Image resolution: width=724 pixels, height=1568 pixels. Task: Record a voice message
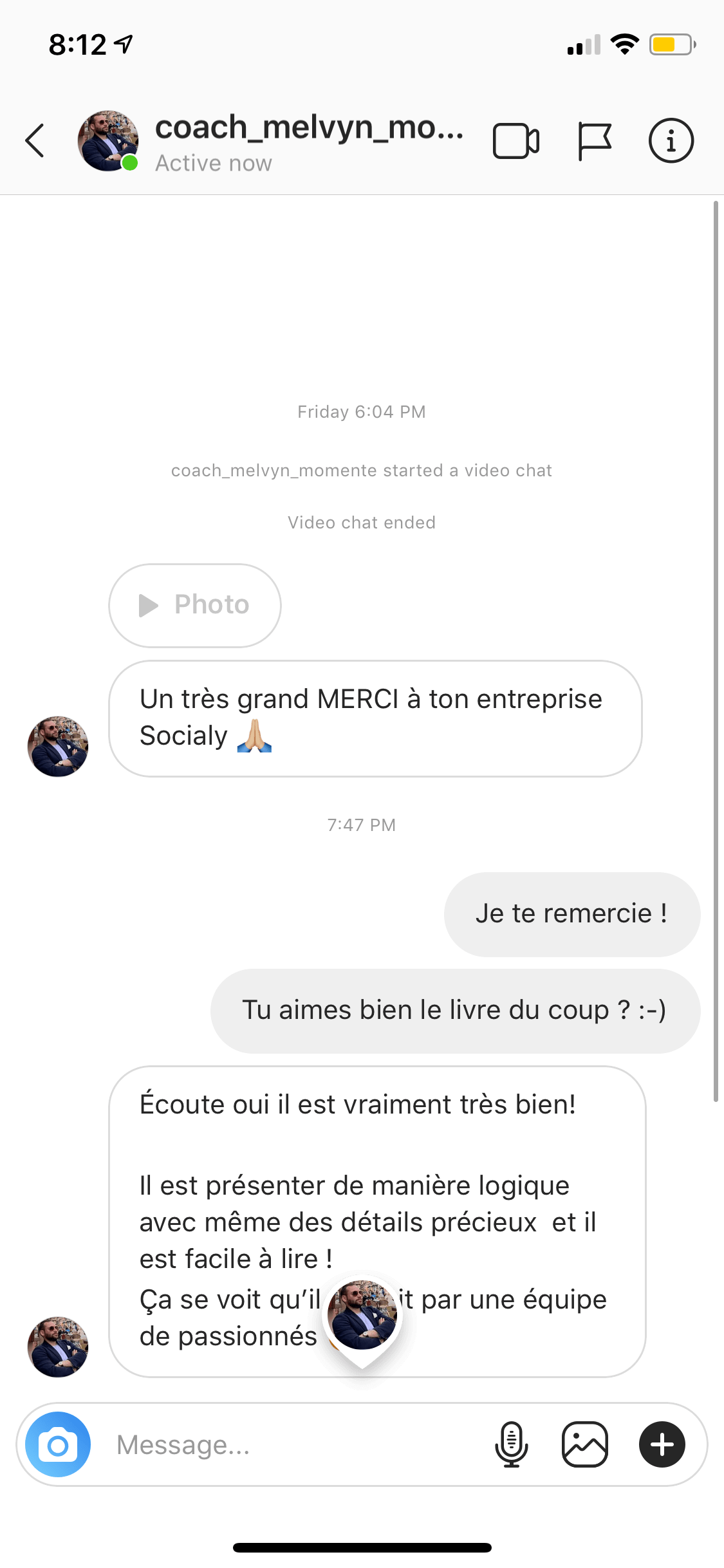(512, 1445)
